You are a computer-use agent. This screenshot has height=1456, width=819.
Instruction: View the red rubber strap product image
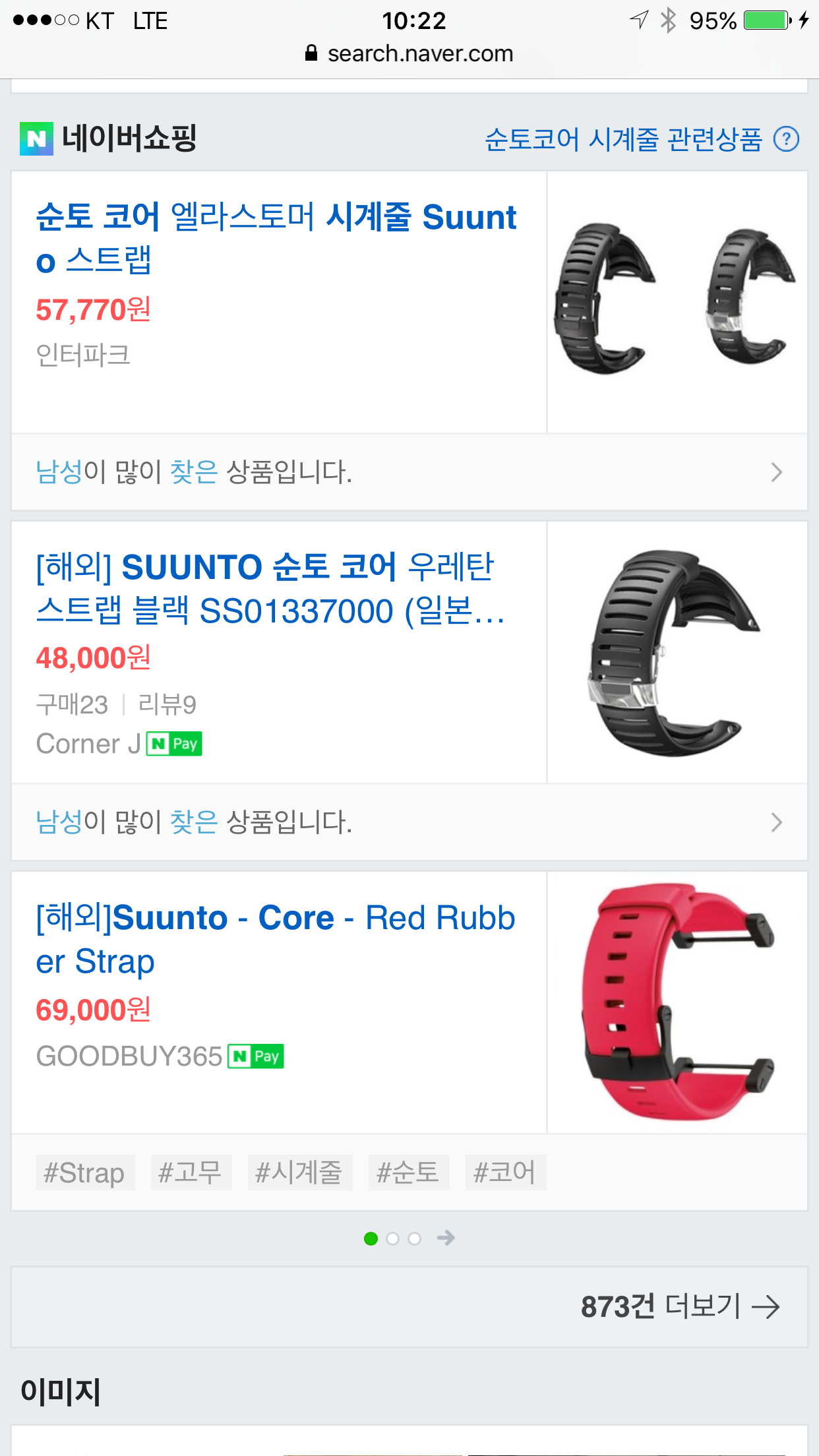point(677,1002)
